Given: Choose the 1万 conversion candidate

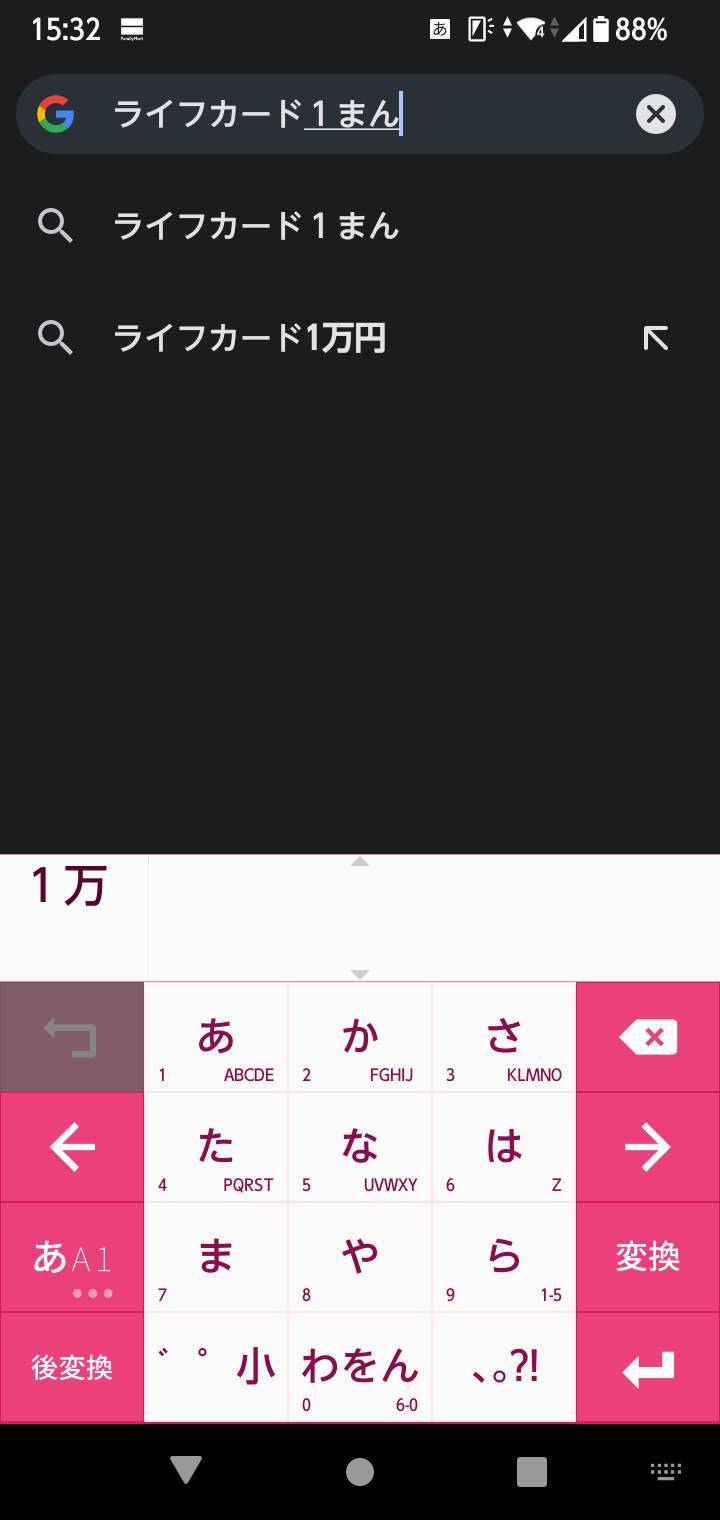Looking at the screenshot, I should click(69, 886).
